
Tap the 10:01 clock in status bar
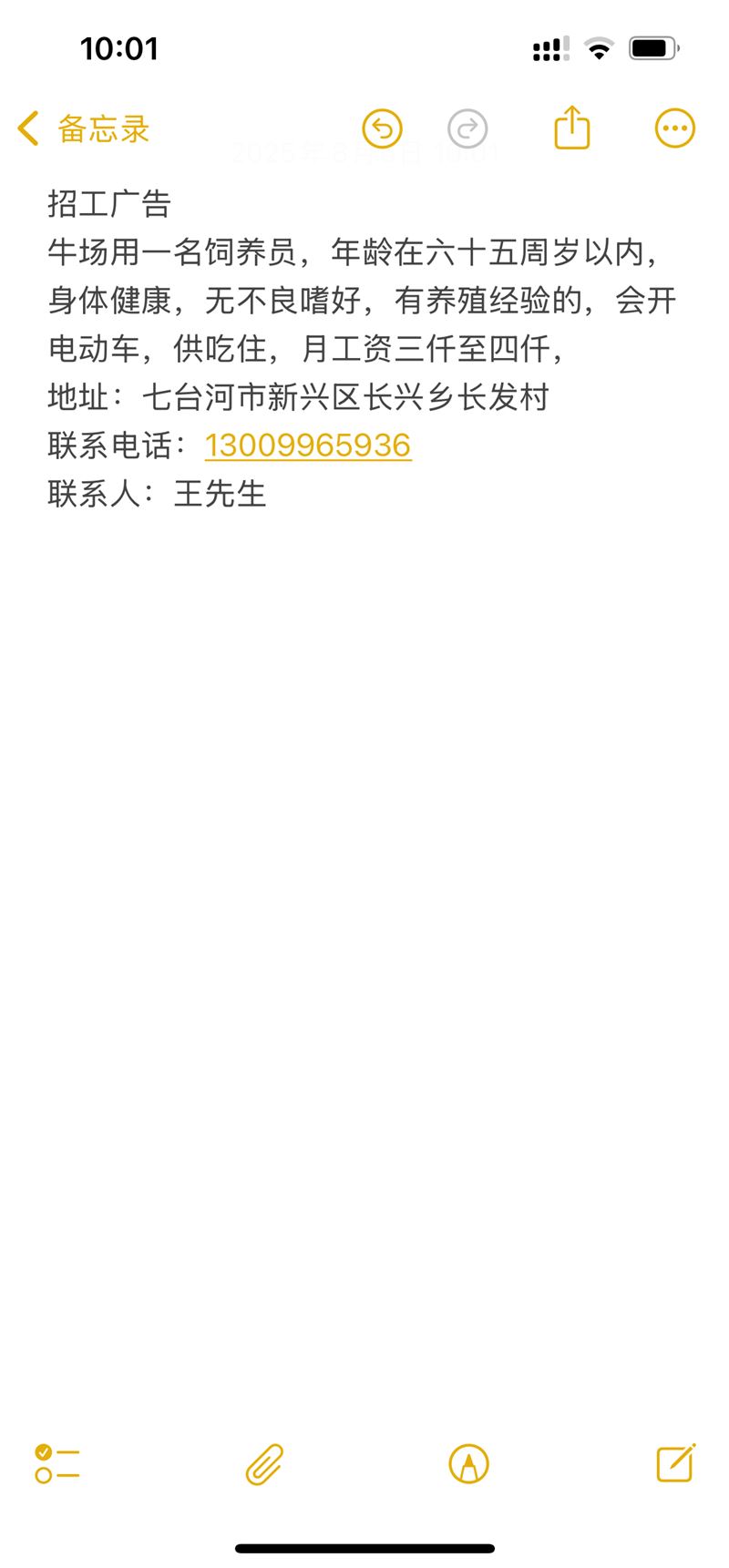point(119,48)
